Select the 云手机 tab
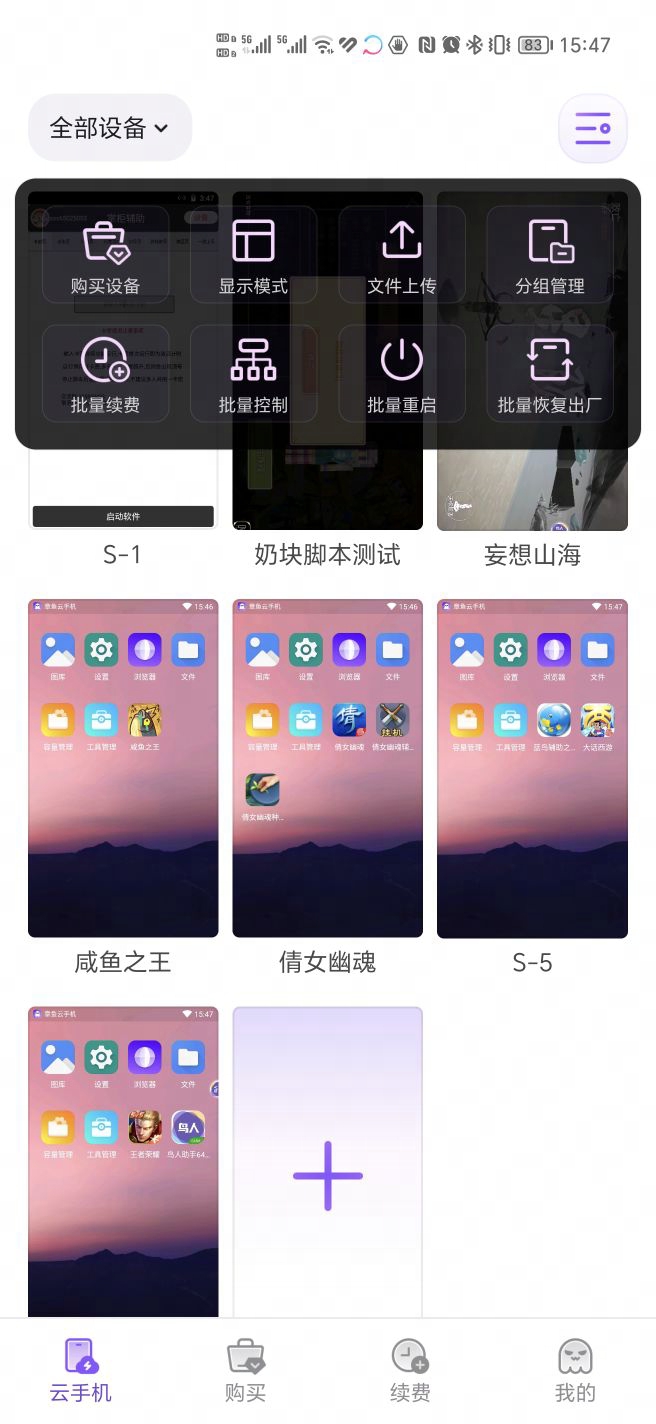The width and height of the screenshot is (656, 1424). pos(80,1370)
